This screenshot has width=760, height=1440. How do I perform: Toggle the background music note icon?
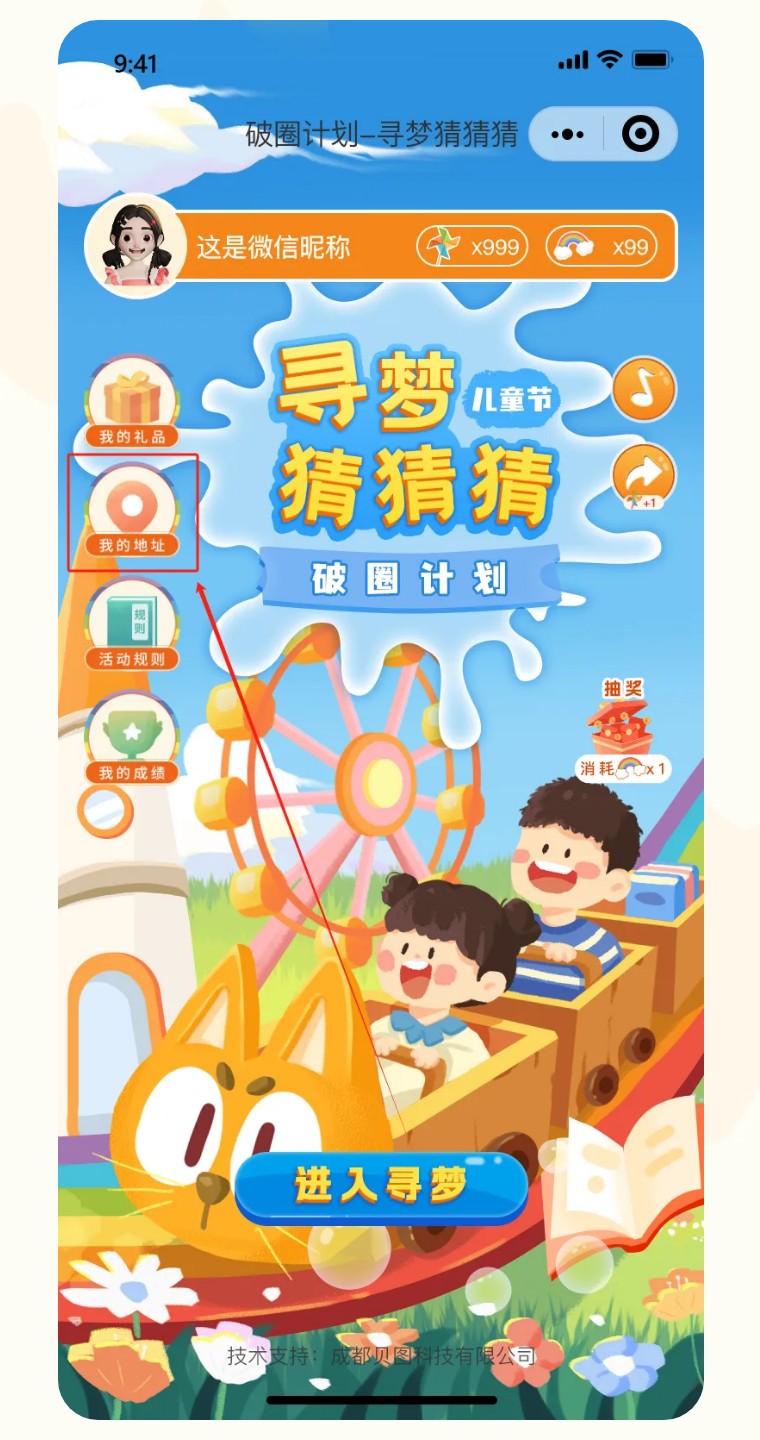(644, 390)
